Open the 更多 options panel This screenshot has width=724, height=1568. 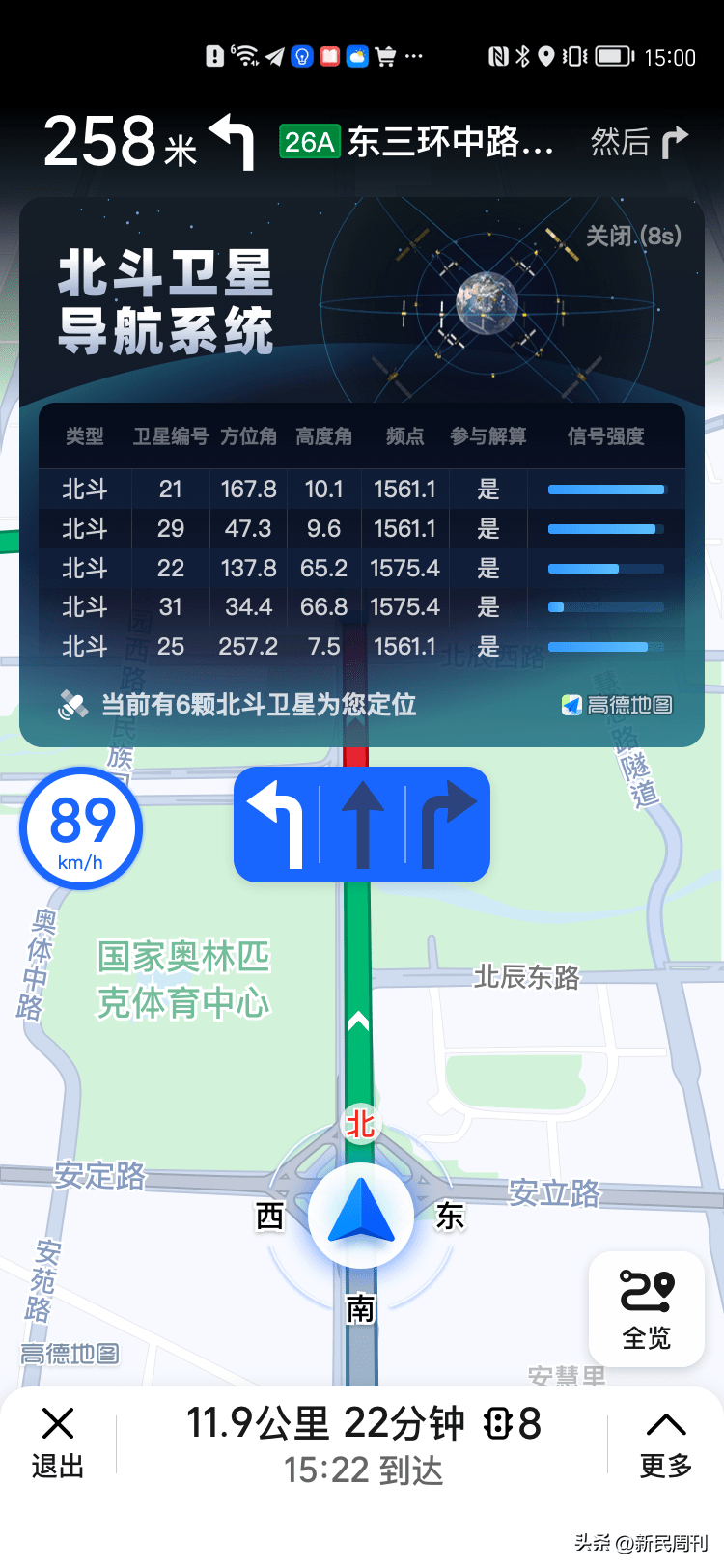(x=666, y=1442)
